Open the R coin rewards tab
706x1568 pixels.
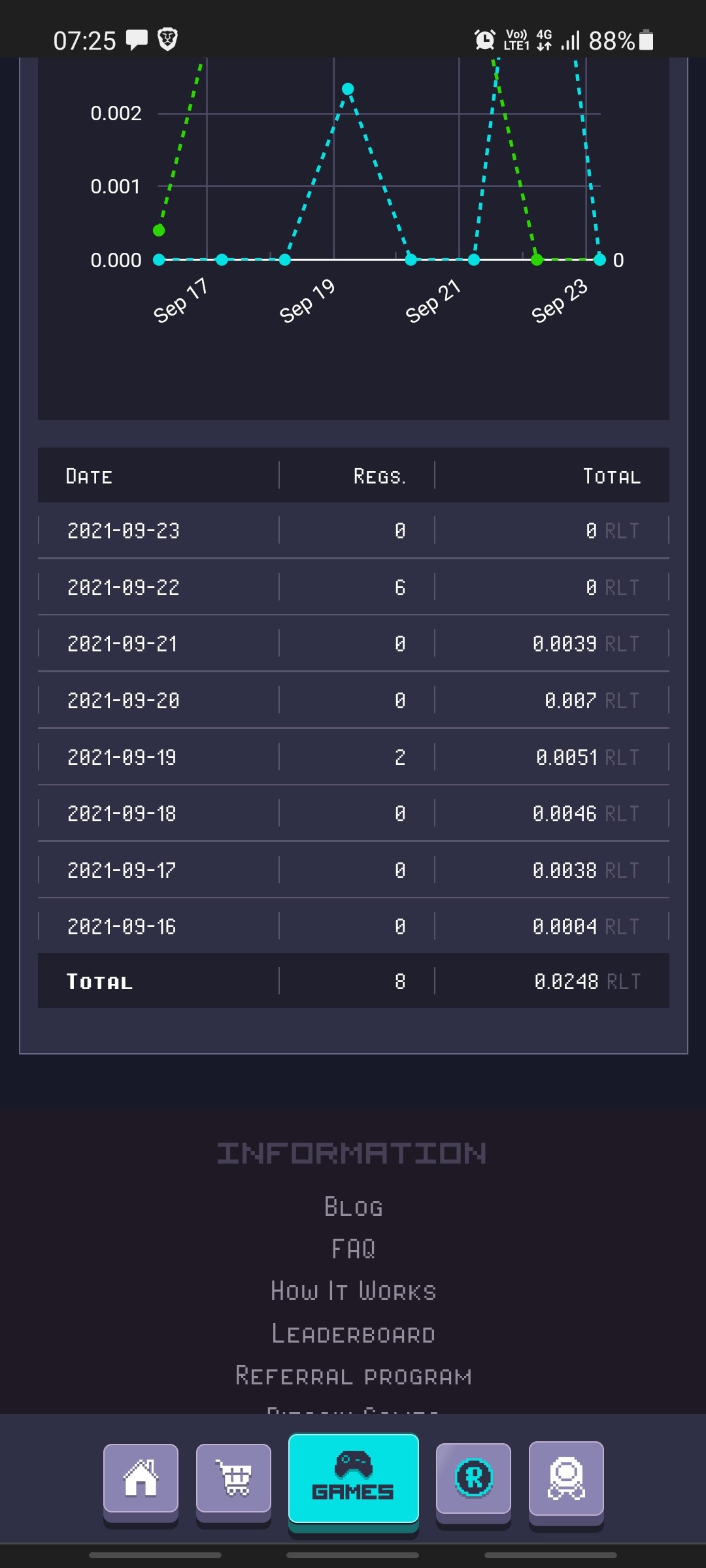(473, 1478)
